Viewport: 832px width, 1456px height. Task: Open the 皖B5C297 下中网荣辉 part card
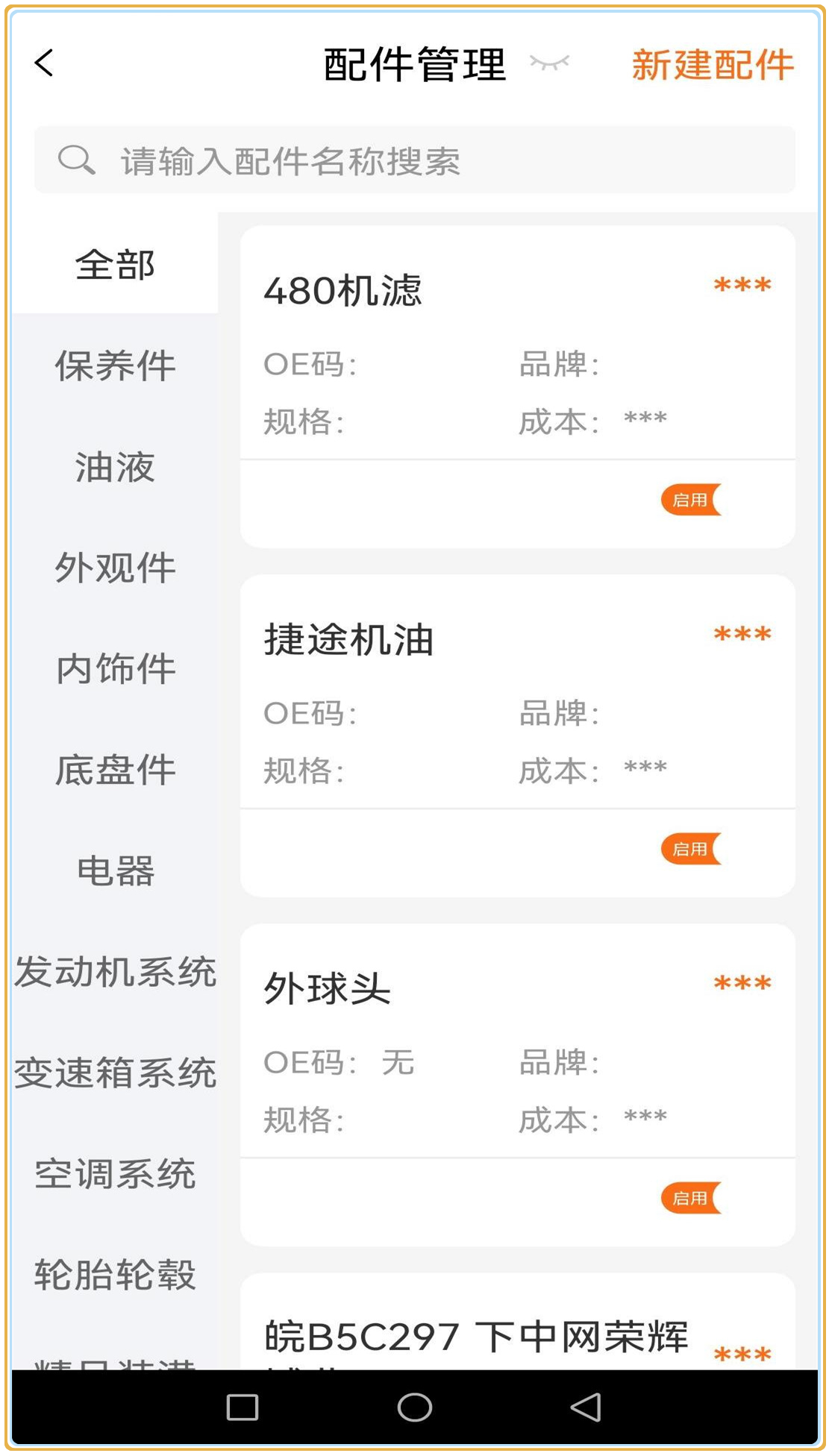click(x=478, y=1335)
